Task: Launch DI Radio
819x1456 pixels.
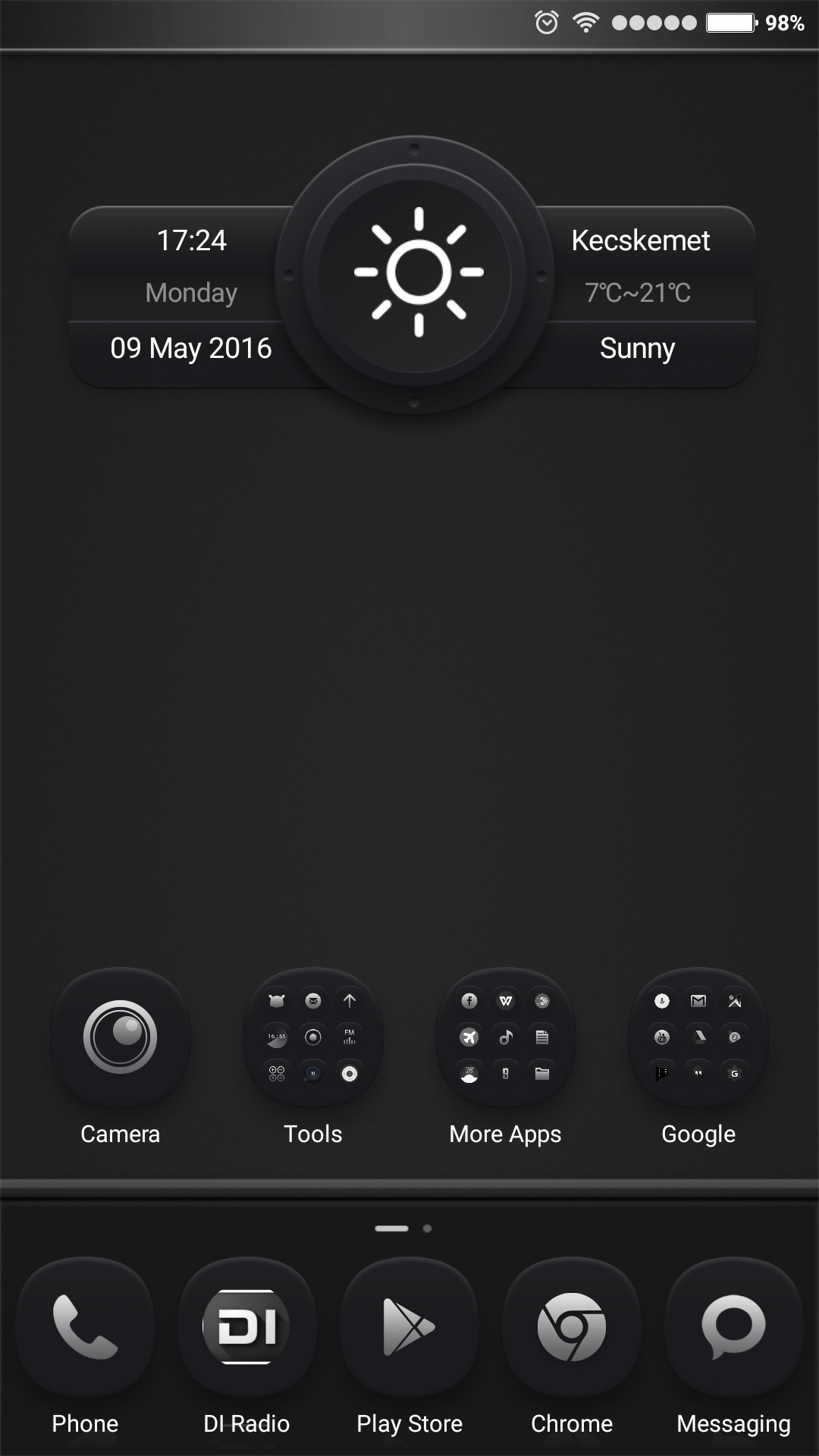Action: coord(246,1326)
